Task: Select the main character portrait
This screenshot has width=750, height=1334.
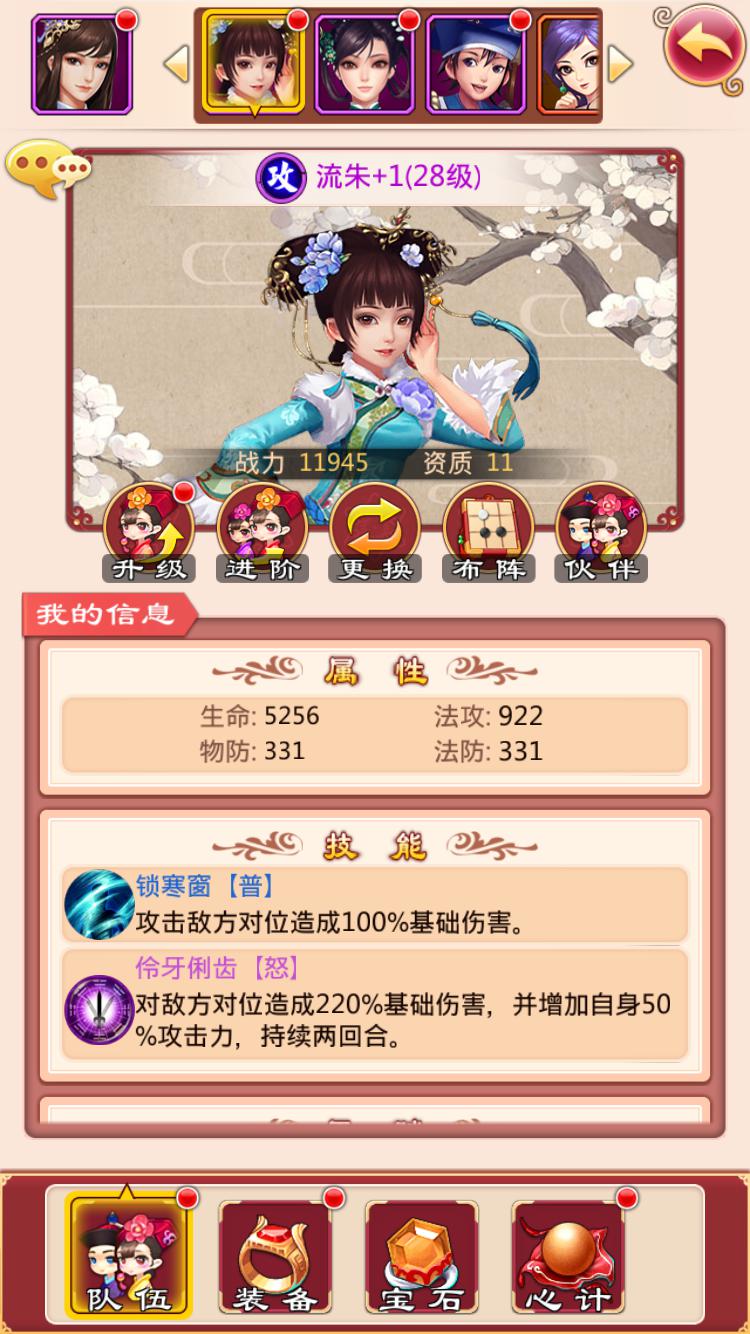Action: 82,64
